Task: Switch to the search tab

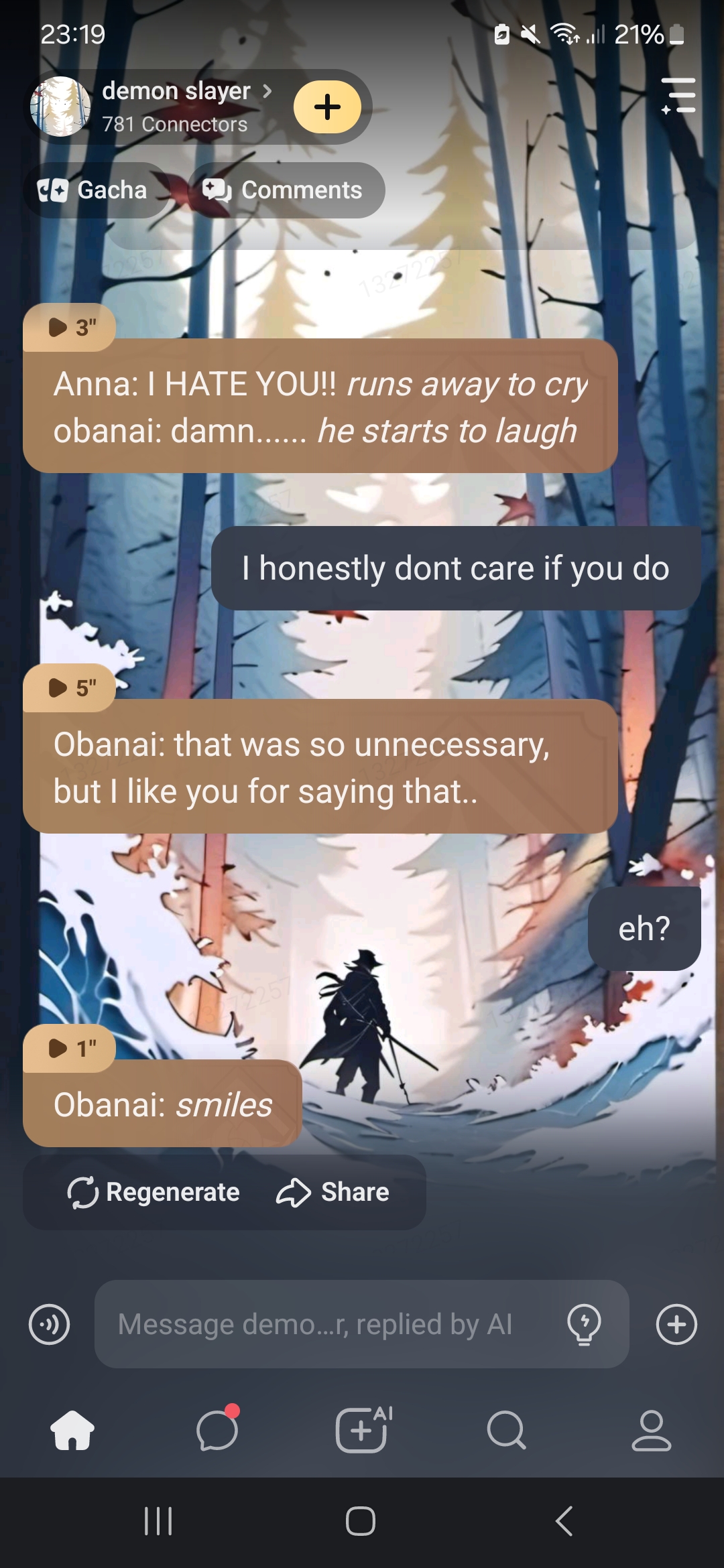Action: pyautogui.click(x=506, y=1430)
